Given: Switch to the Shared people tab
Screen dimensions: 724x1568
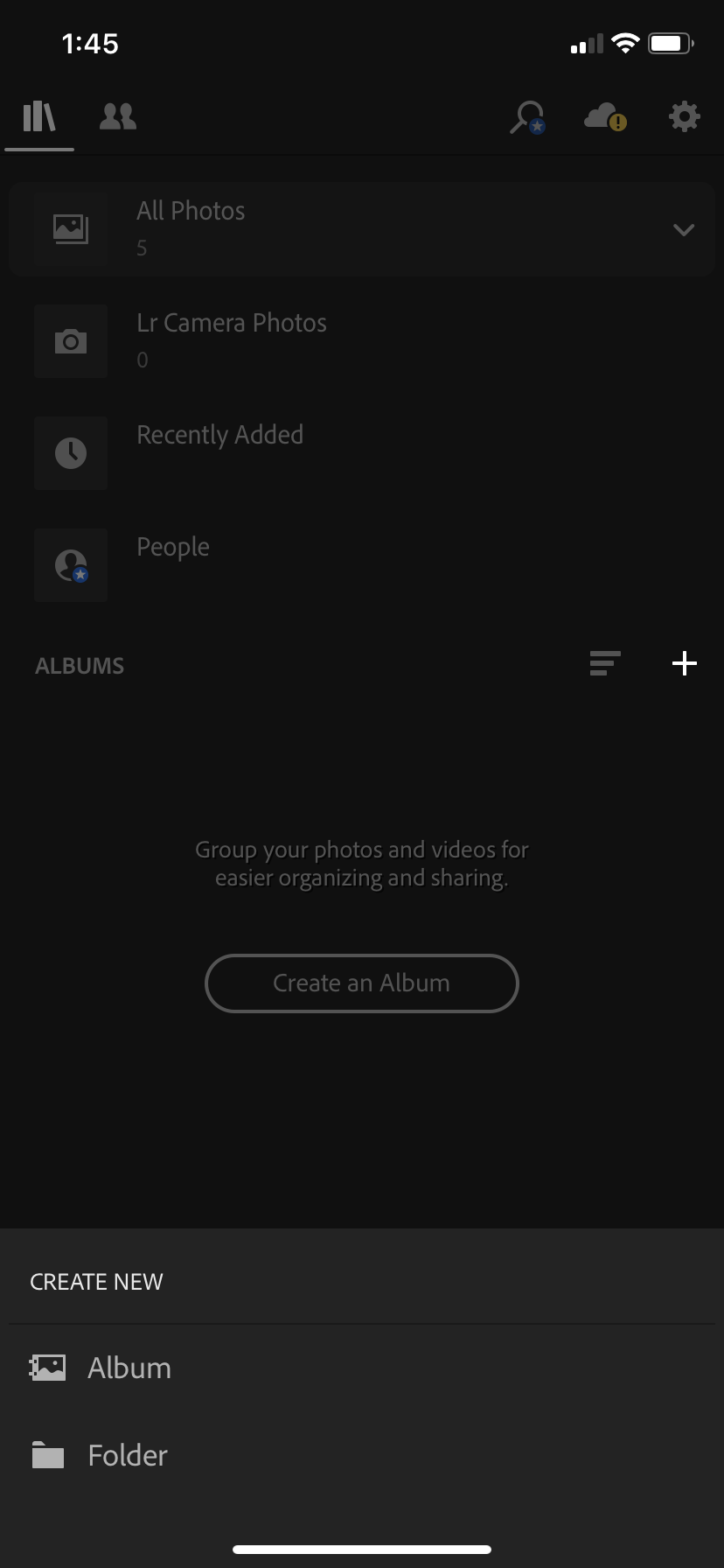Looking at the screenshot, I should 118,116.
